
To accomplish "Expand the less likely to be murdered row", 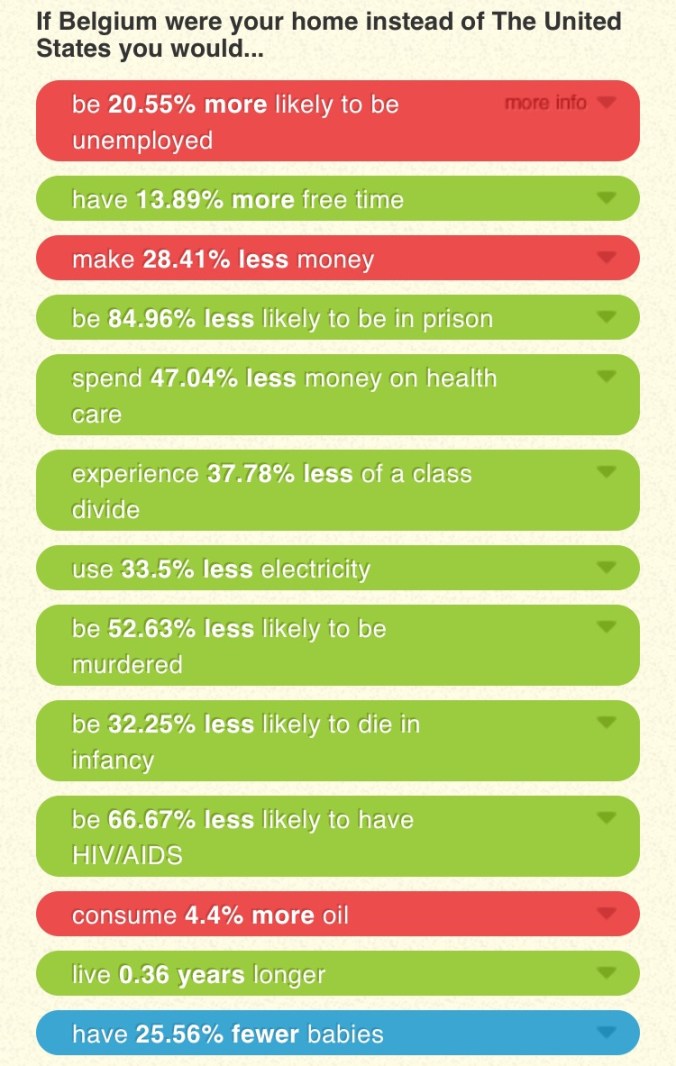I will tap(604, 627).
